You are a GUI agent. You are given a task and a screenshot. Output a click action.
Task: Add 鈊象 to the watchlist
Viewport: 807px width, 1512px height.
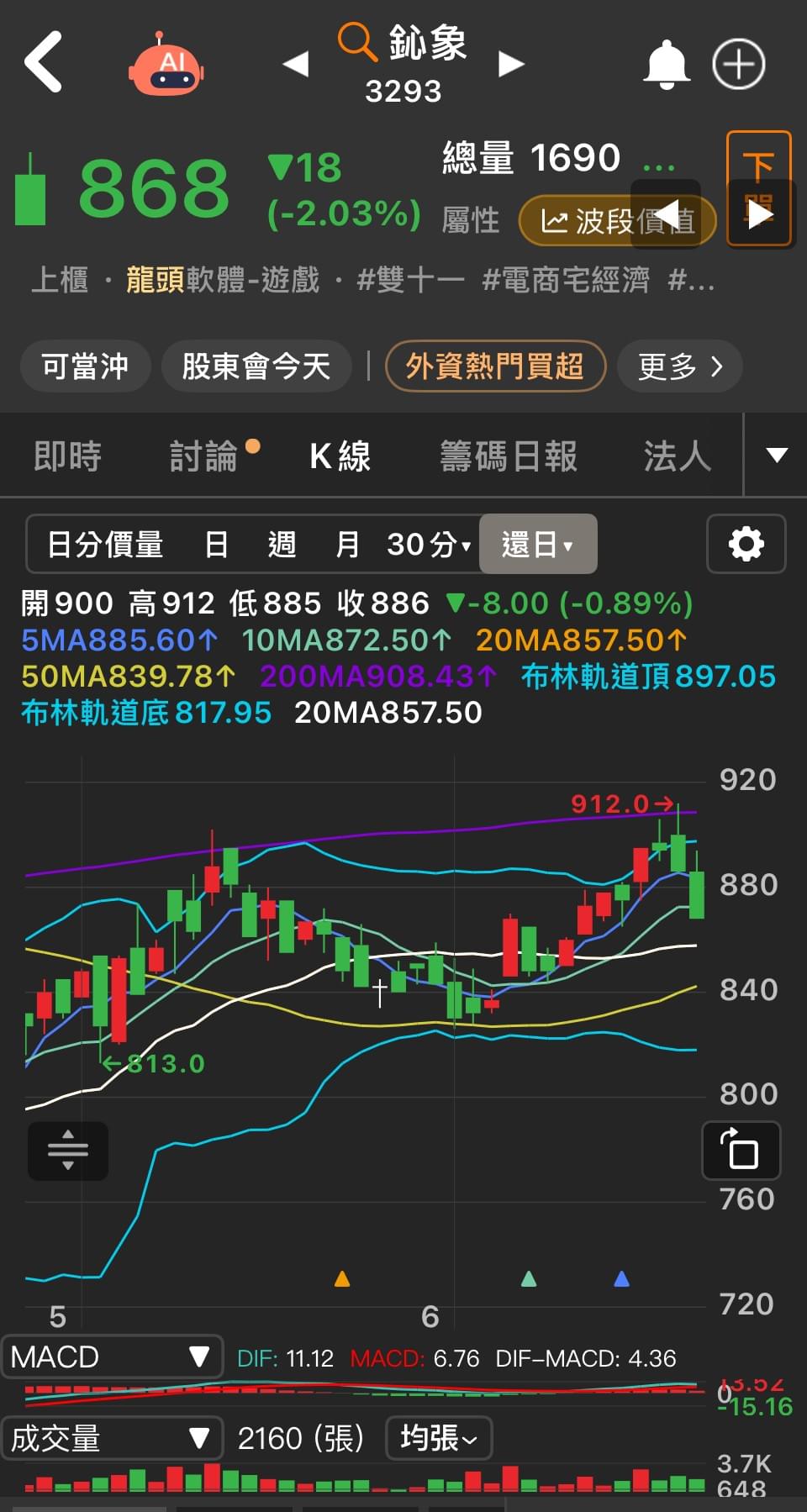[738, 64]
